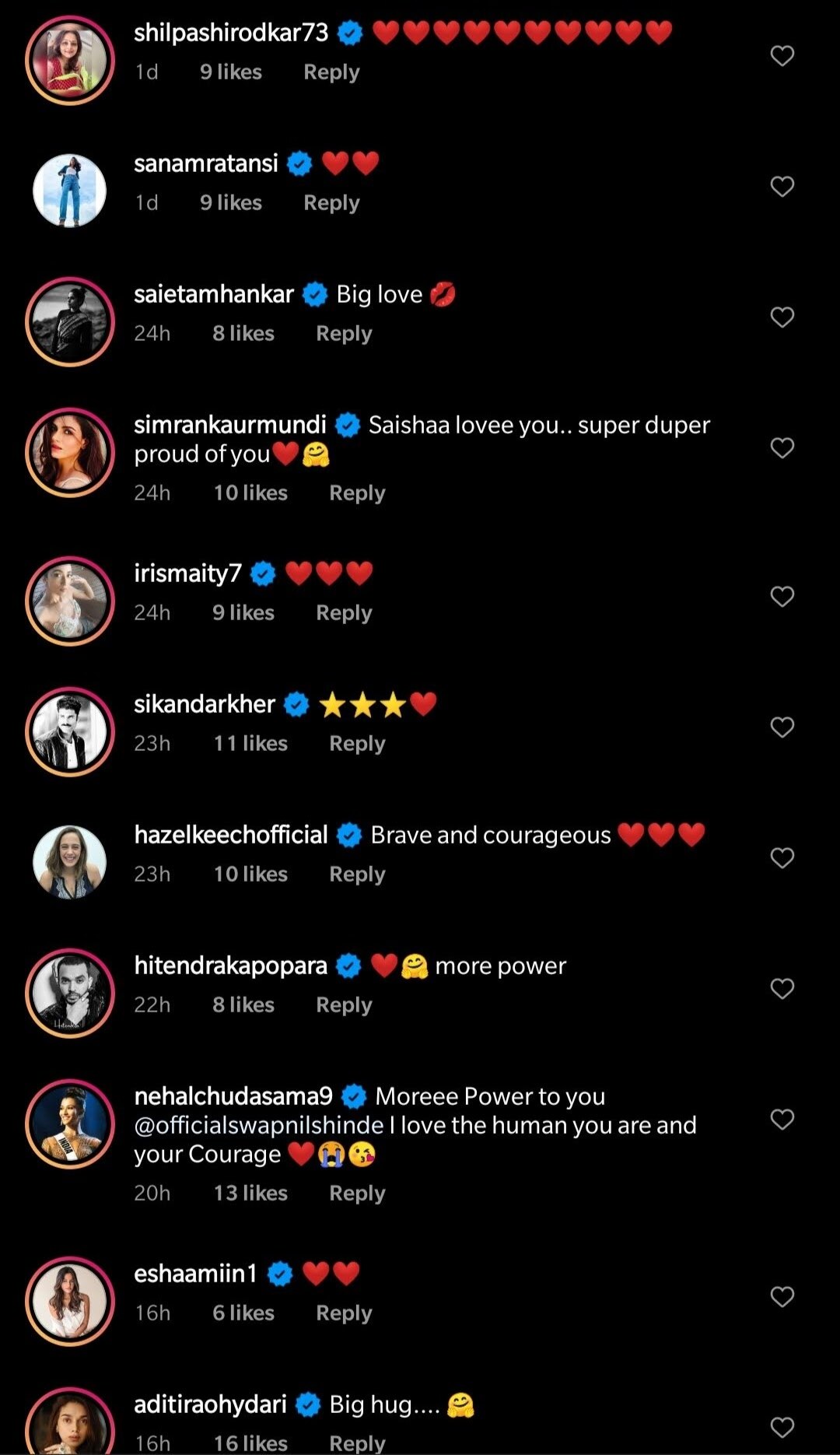Open the sanamratansi username

205,163
